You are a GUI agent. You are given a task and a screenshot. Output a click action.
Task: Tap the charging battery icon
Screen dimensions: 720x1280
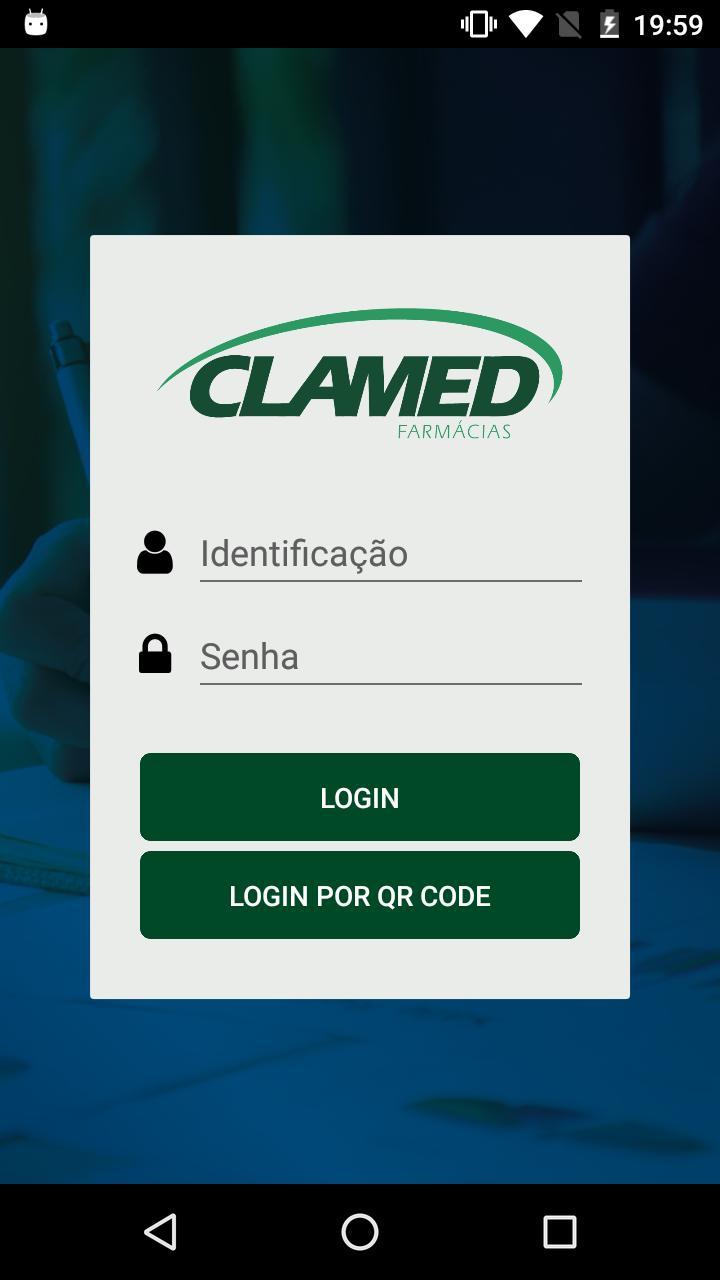coord(608,21)
